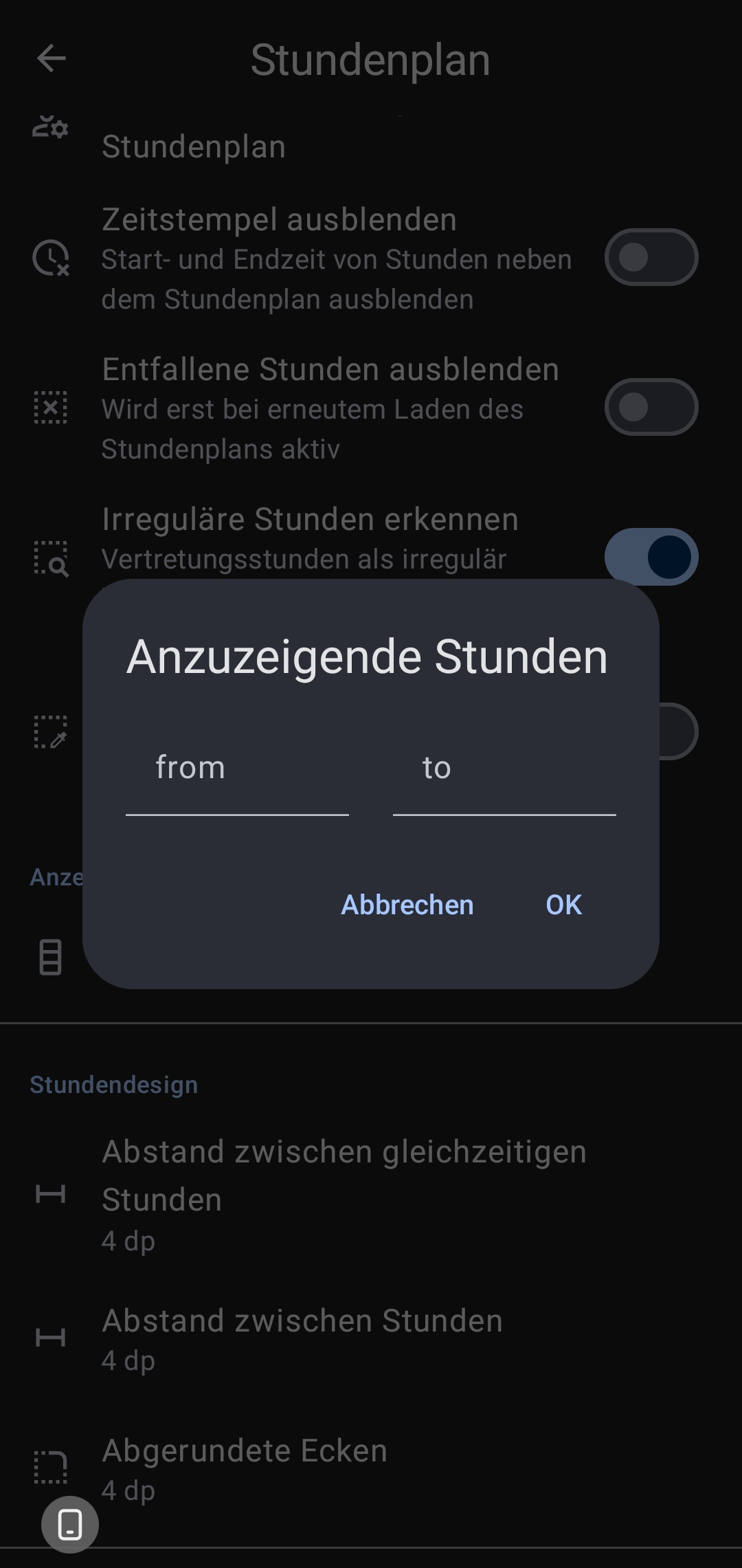
Task: Dismiss the dialog via Abbrechen
Action: (x=407, y=905)
